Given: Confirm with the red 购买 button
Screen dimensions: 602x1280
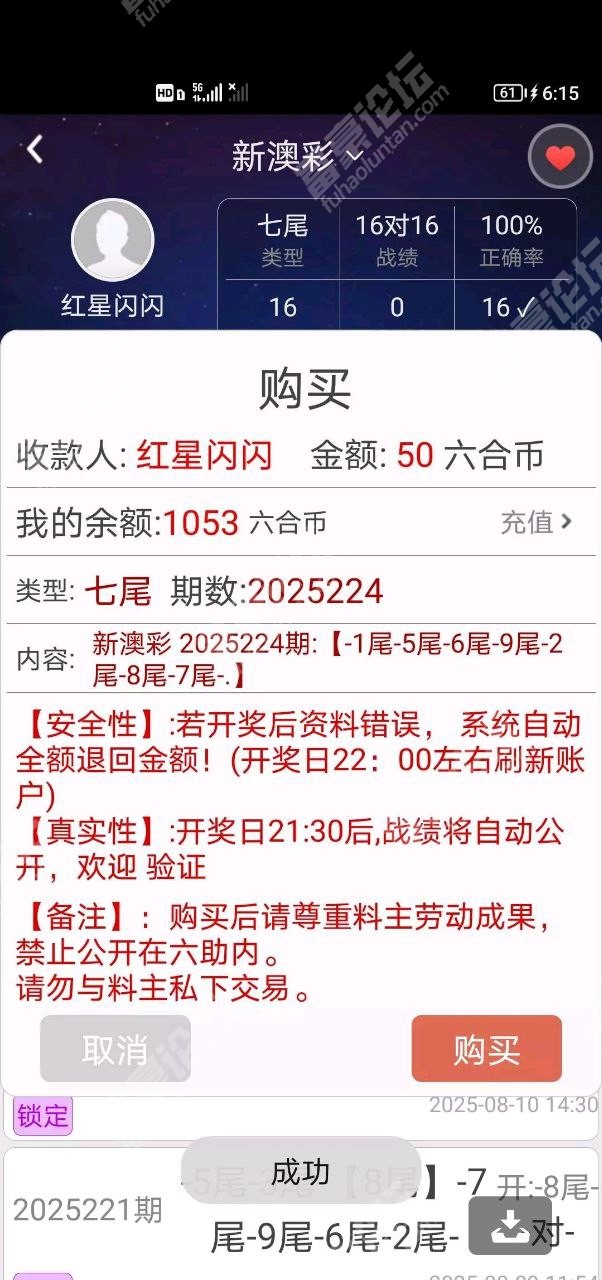Looking at the screenshot, I should 487,1049.
